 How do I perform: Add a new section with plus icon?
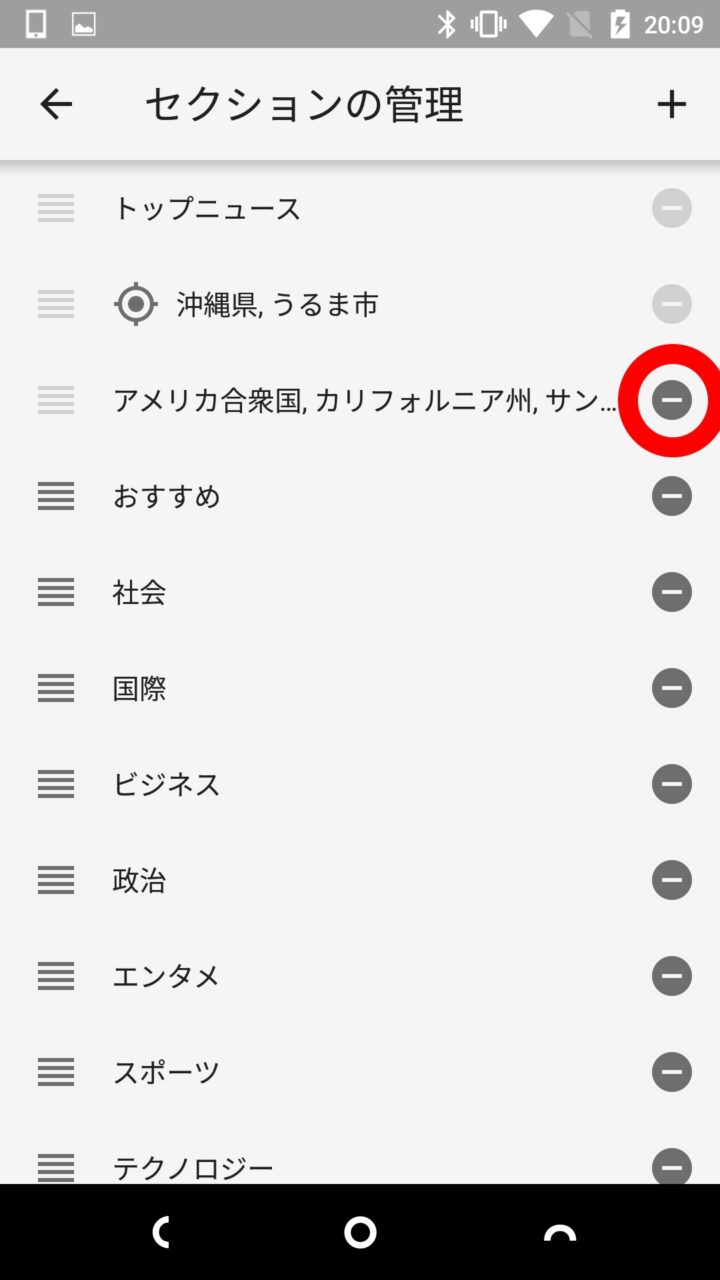tap(671, 104)
